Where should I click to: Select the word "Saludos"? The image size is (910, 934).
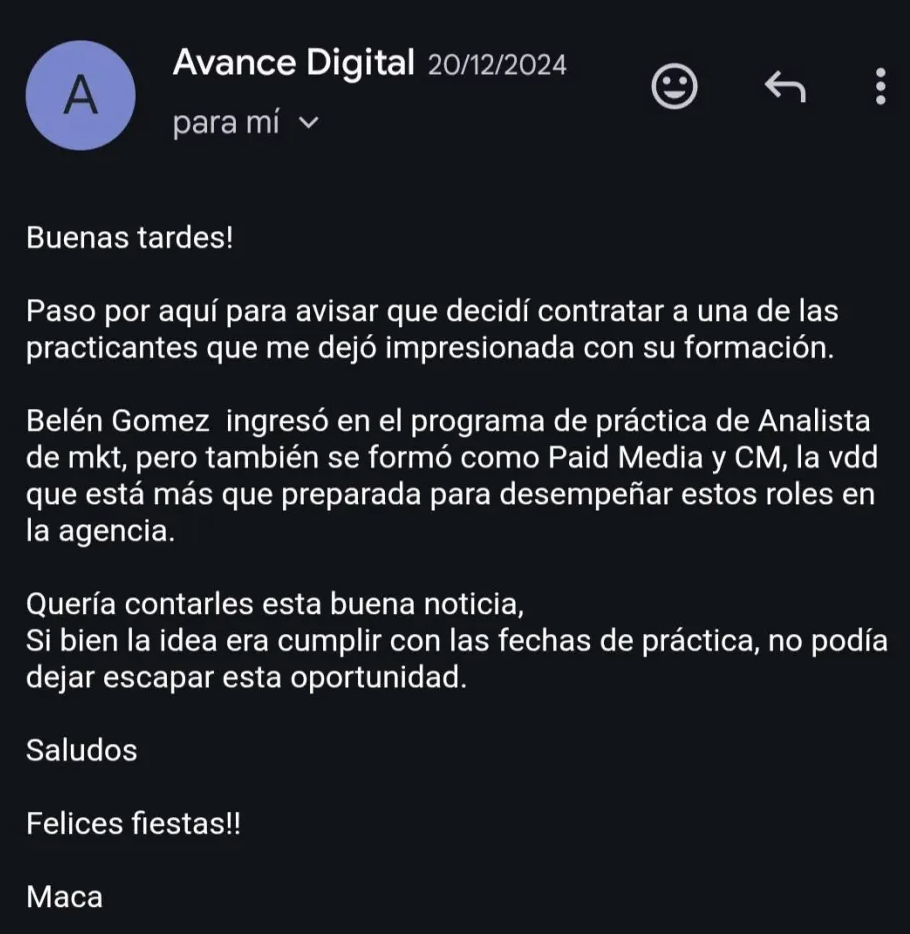point(81,750)
